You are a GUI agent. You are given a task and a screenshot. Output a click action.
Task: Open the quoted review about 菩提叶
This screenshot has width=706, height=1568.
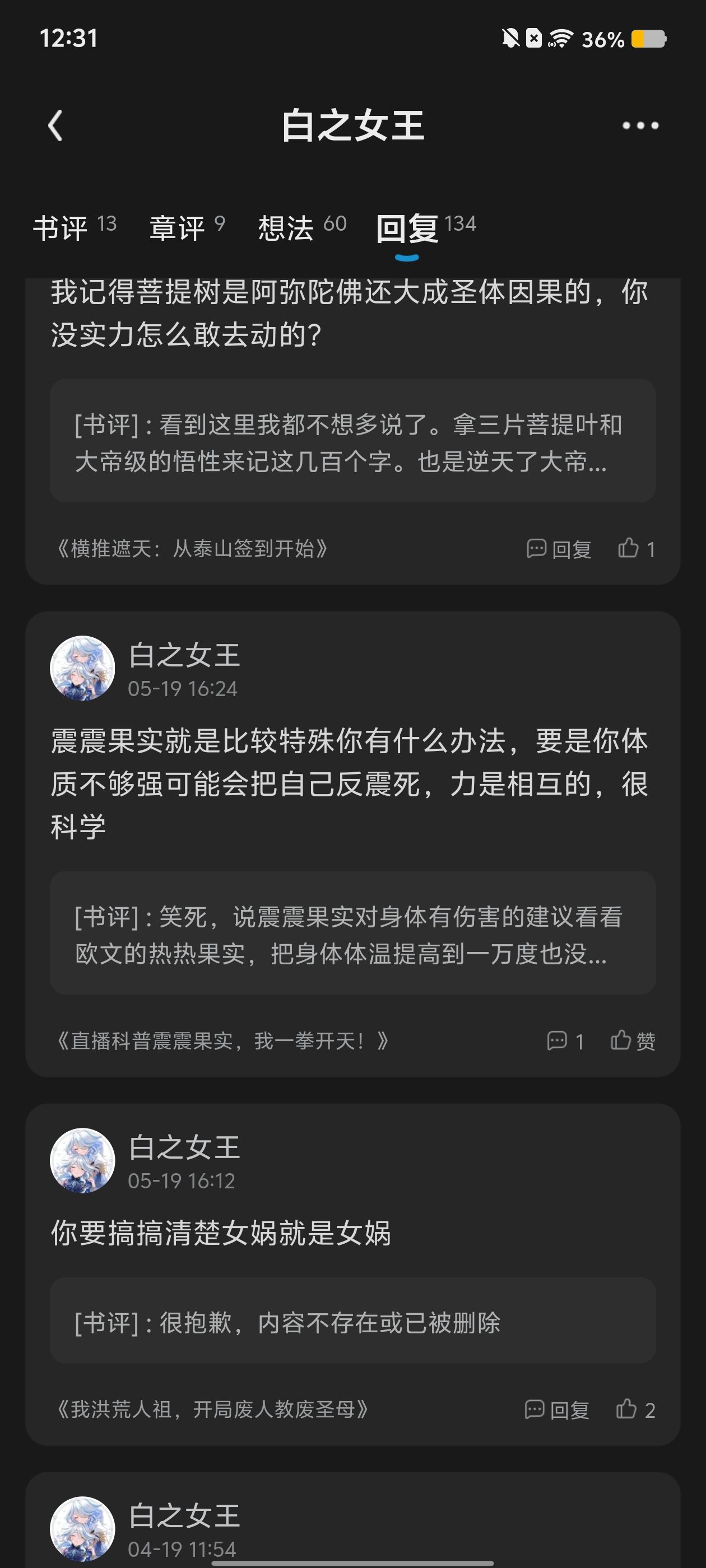click(x=352, y=441)
